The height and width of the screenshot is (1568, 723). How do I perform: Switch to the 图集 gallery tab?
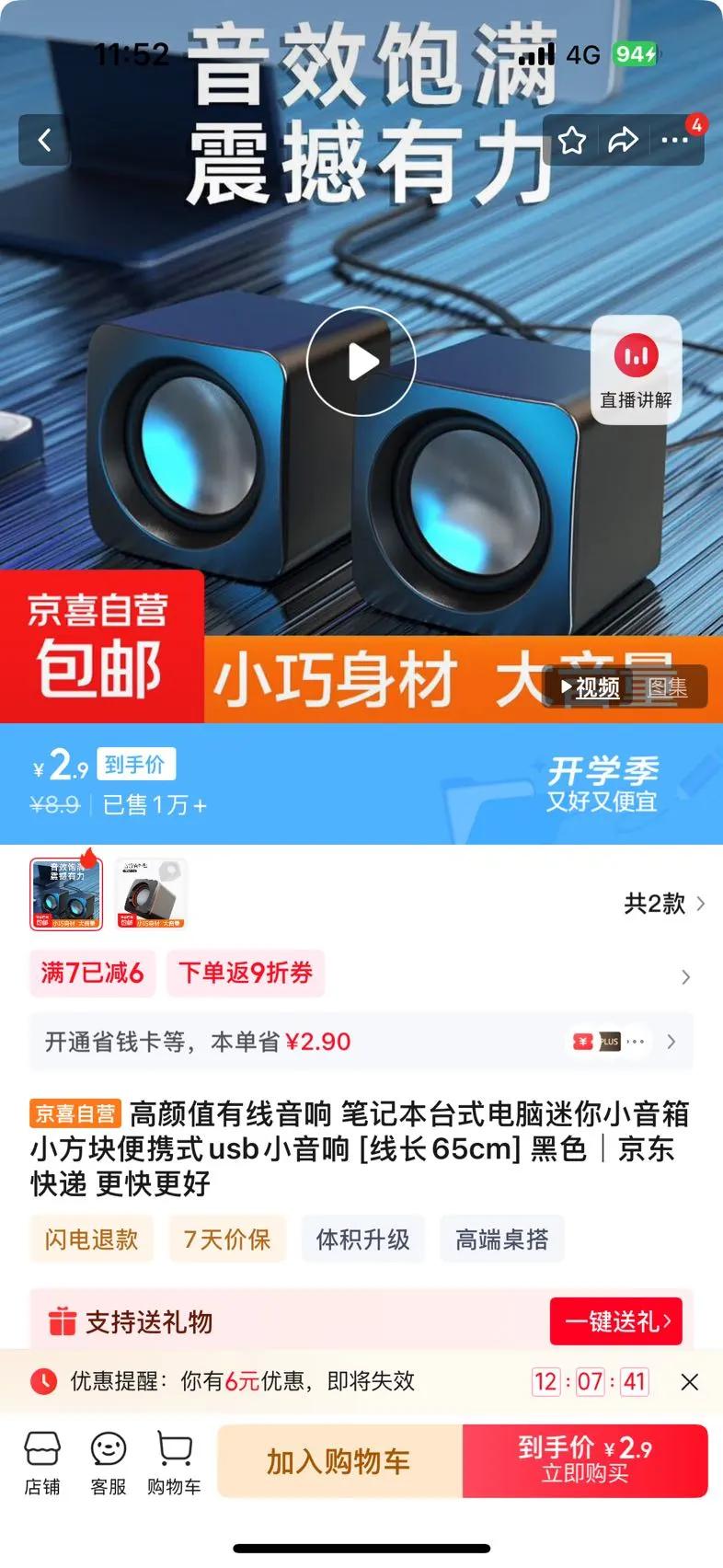(668, 687)
